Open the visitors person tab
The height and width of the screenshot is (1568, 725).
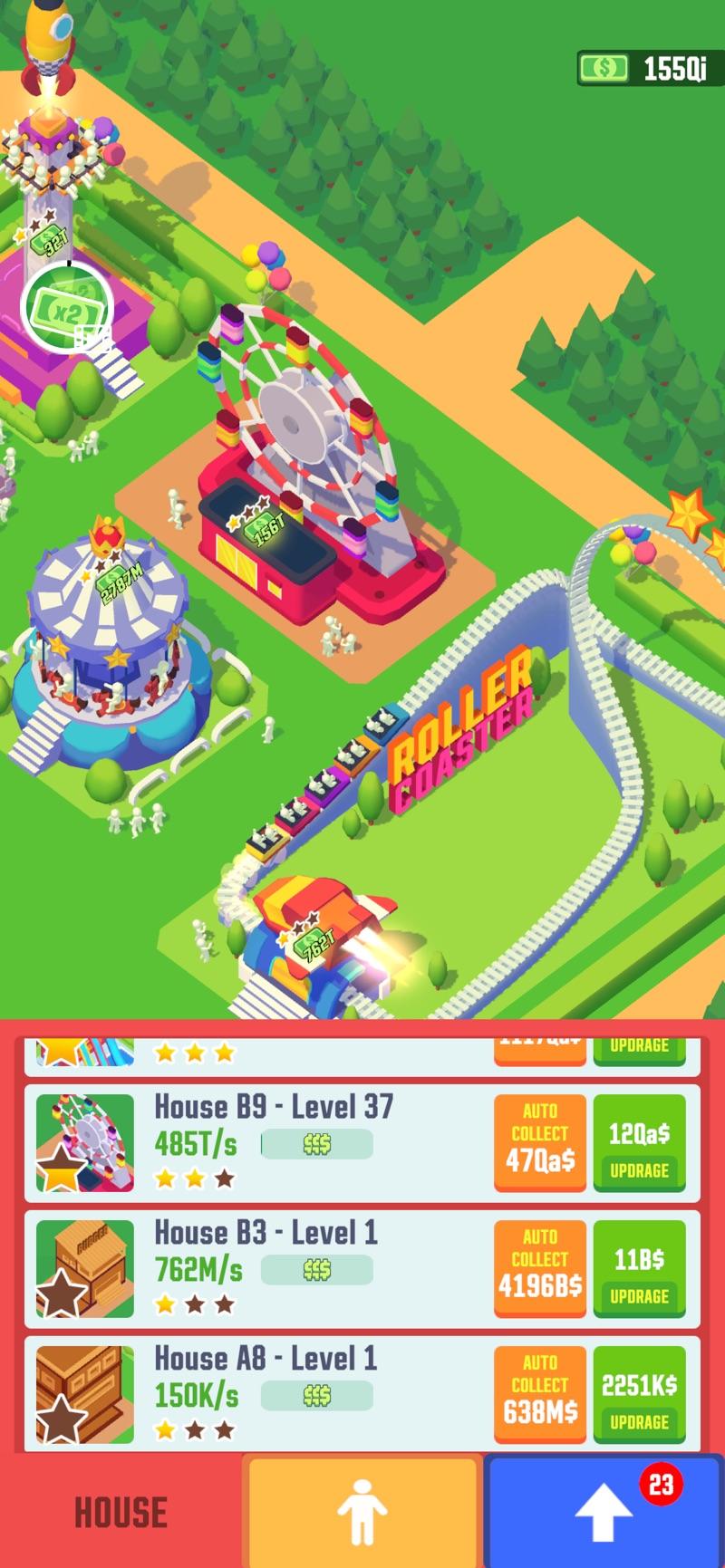point(362,1511)
